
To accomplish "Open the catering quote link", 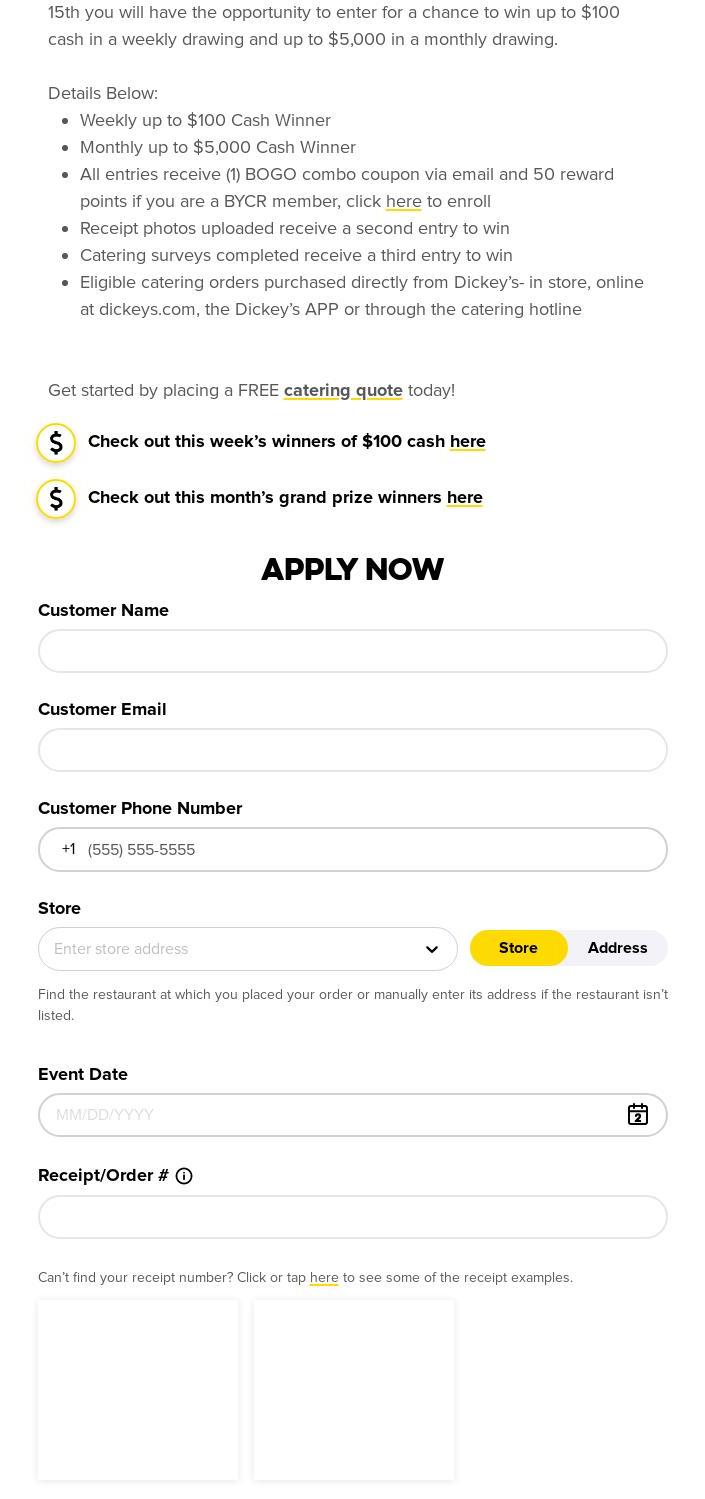I will tap(343, 390).
